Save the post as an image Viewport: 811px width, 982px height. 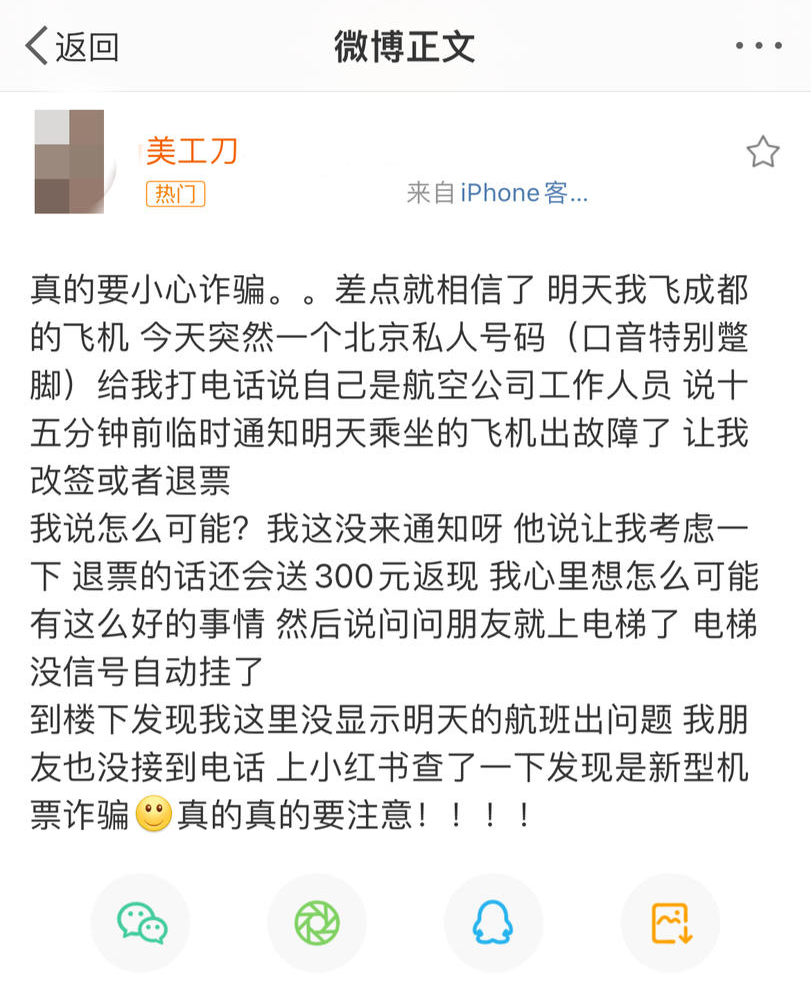pyautogui.click(x=670, y=923)
